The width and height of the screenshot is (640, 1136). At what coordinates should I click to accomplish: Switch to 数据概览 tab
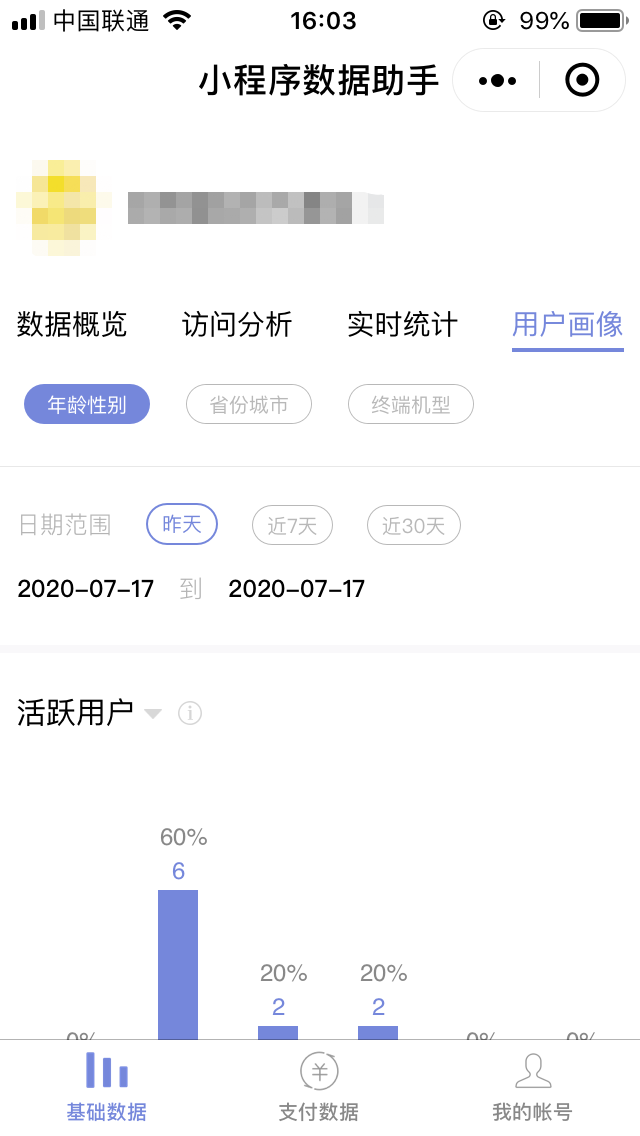[x=72, y=324]
